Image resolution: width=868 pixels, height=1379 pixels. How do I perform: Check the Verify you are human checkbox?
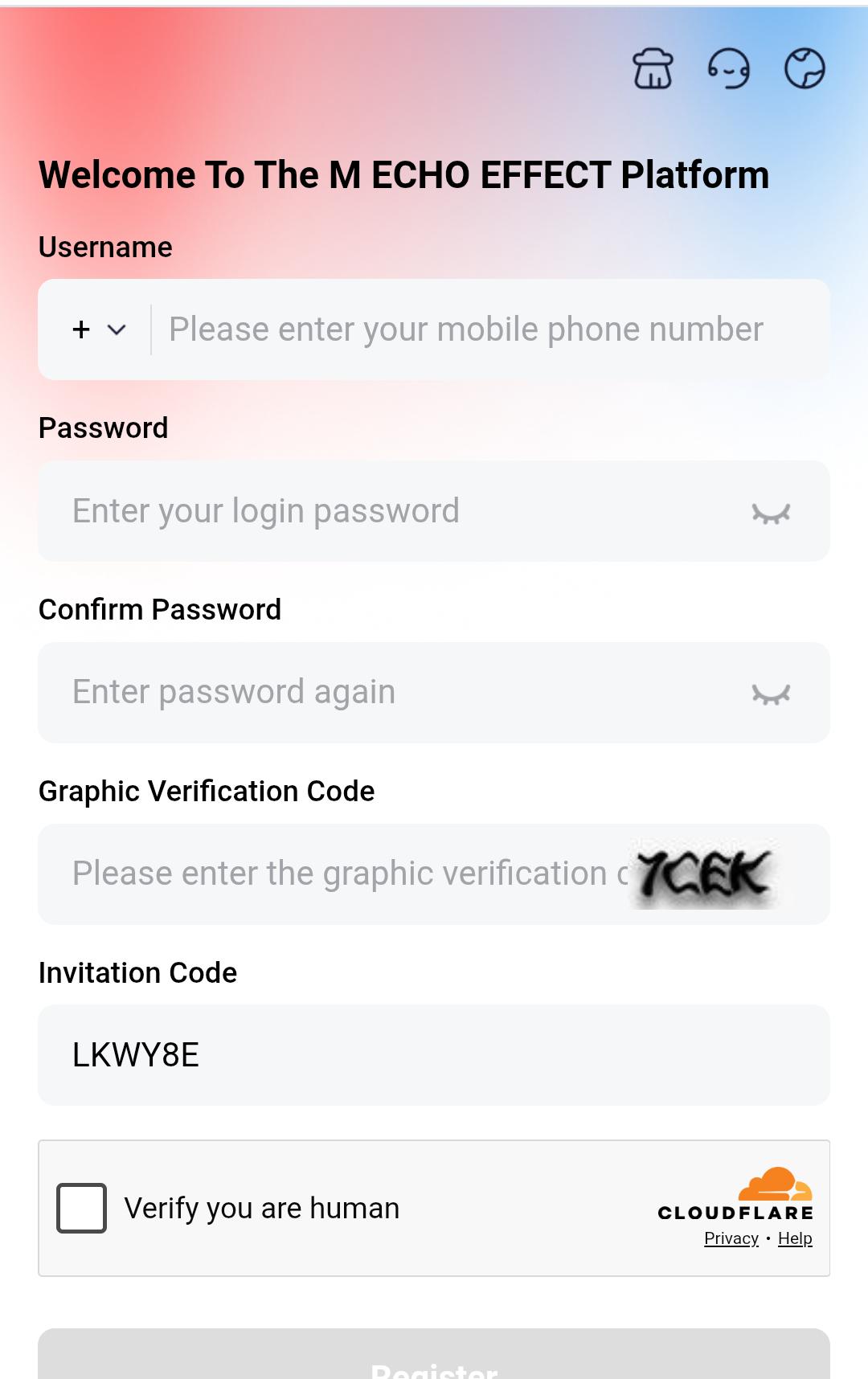pos(83,1205)
